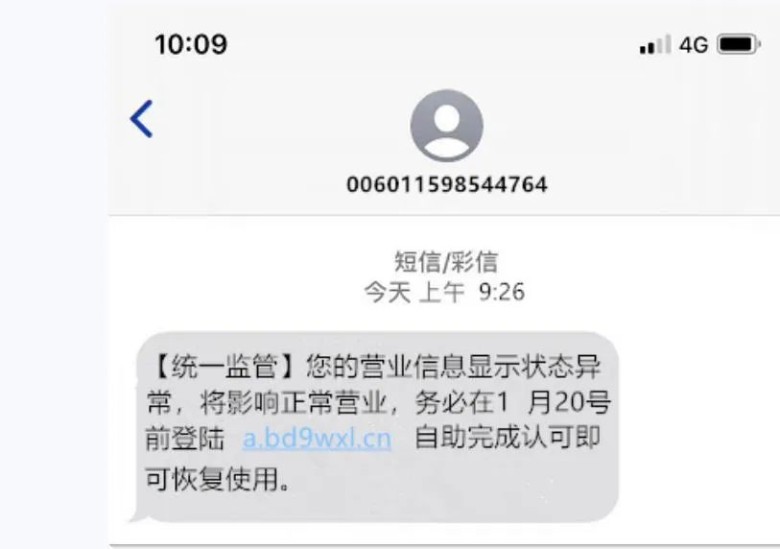Go back to the message list
Screen dimensions: 780x549
pos(142,119)
